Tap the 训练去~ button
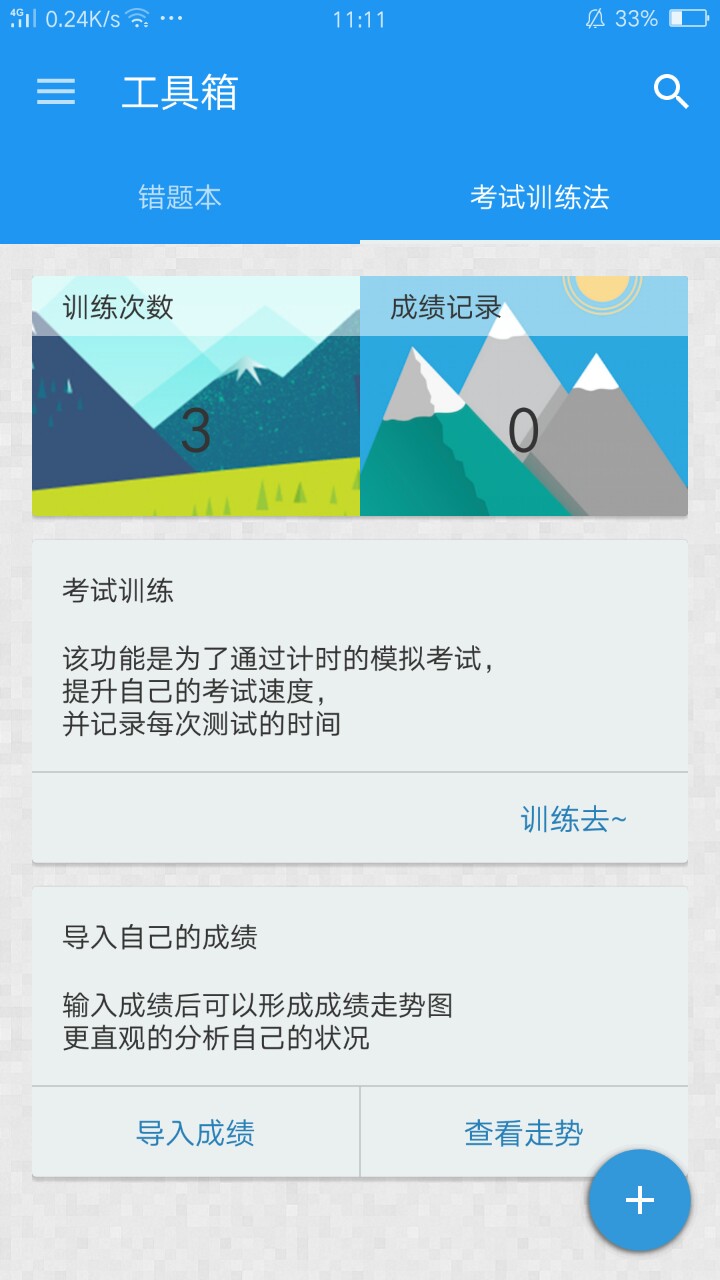This screenshot has width=720, height=1280. tap(573, 820)
